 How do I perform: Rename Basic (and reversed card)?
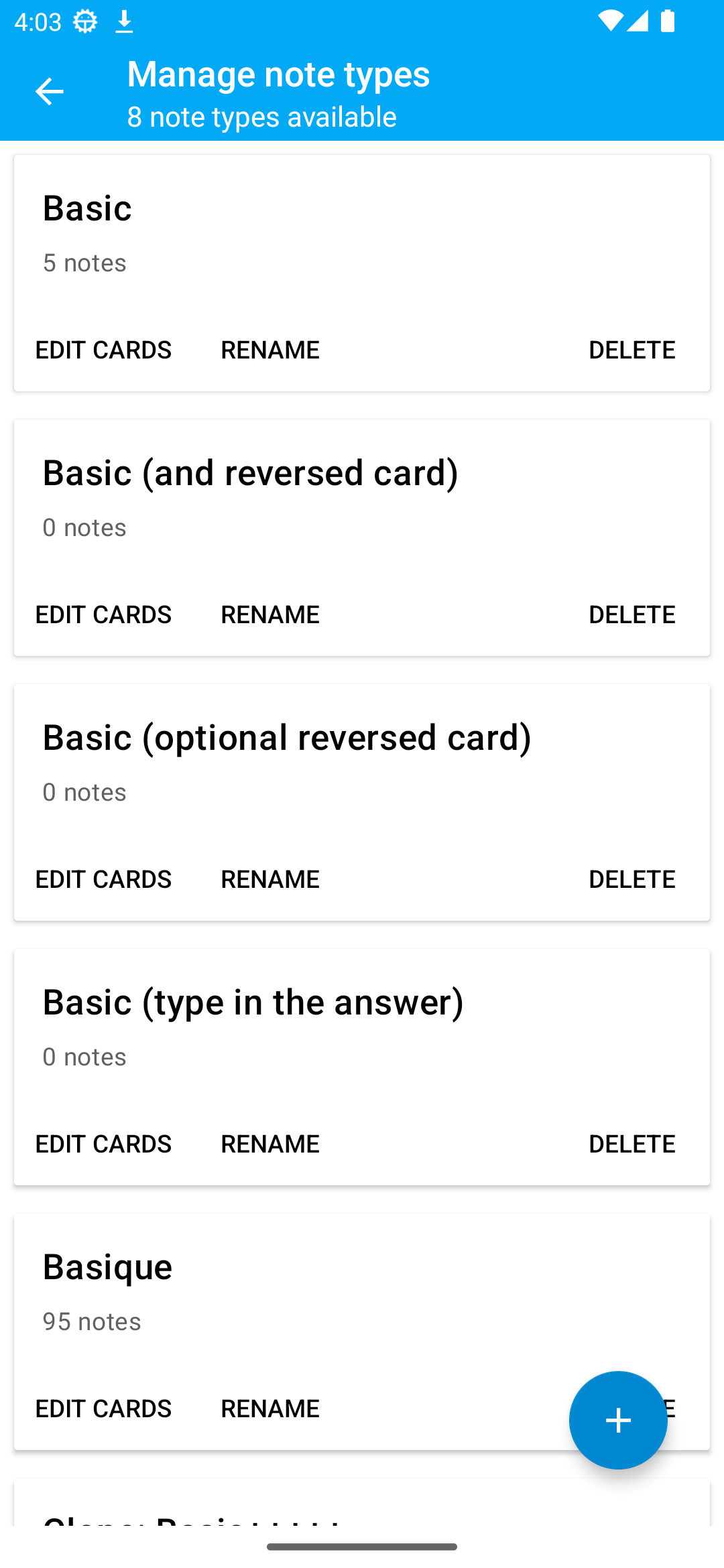coord(270,614)
